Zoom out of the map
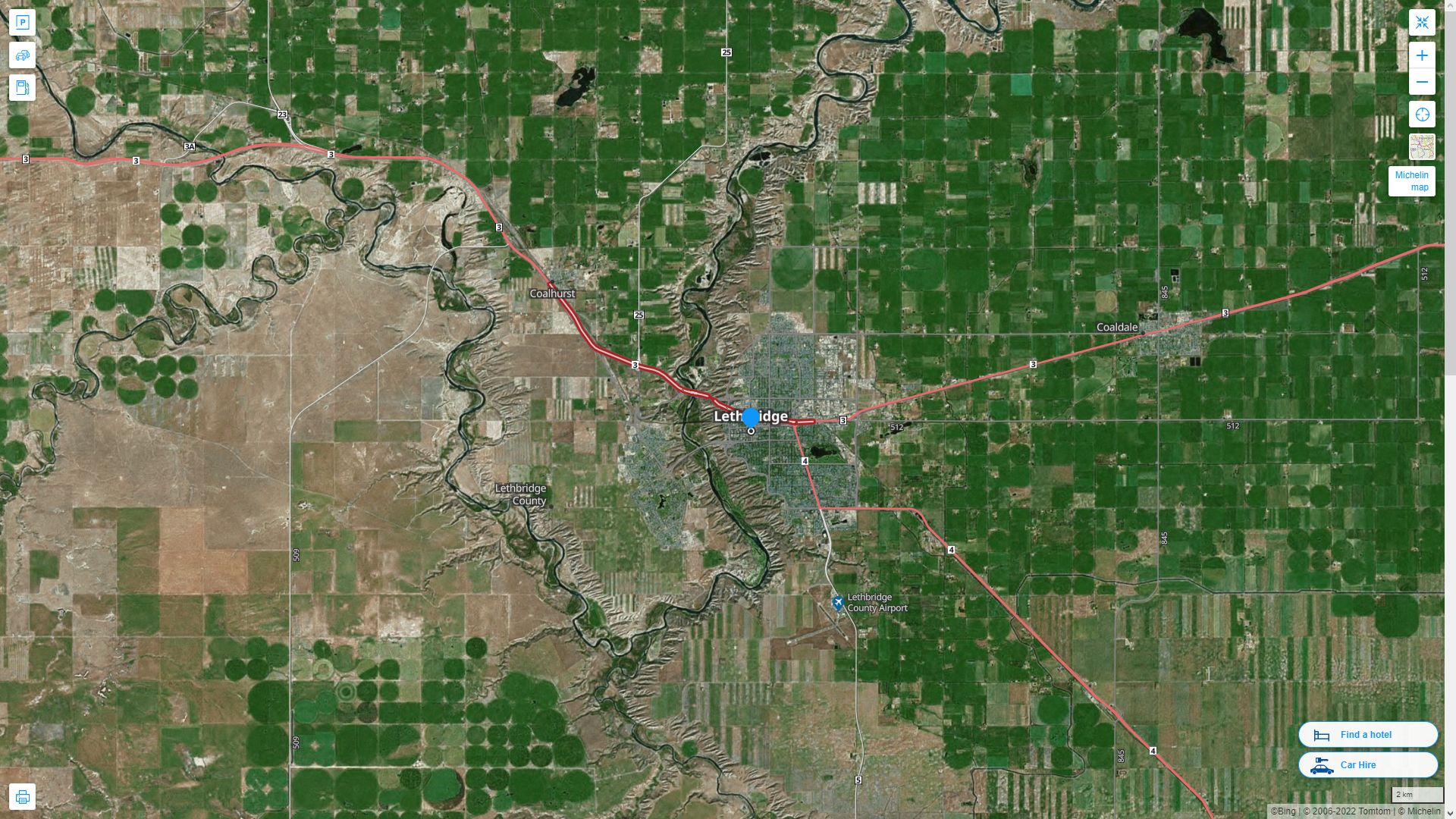 pos(1422,82)
